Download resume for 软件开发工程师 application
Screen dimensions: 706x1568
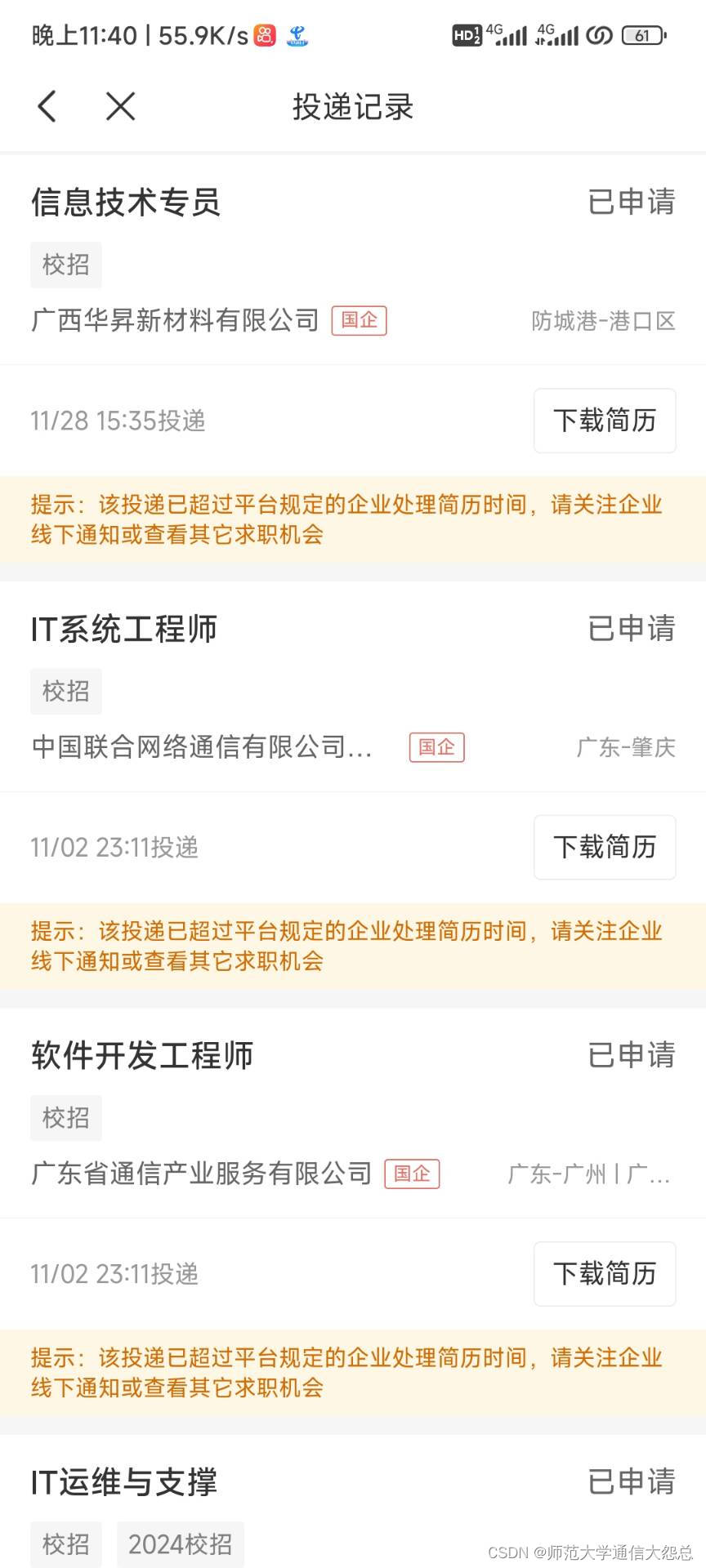pos(604,1273)
